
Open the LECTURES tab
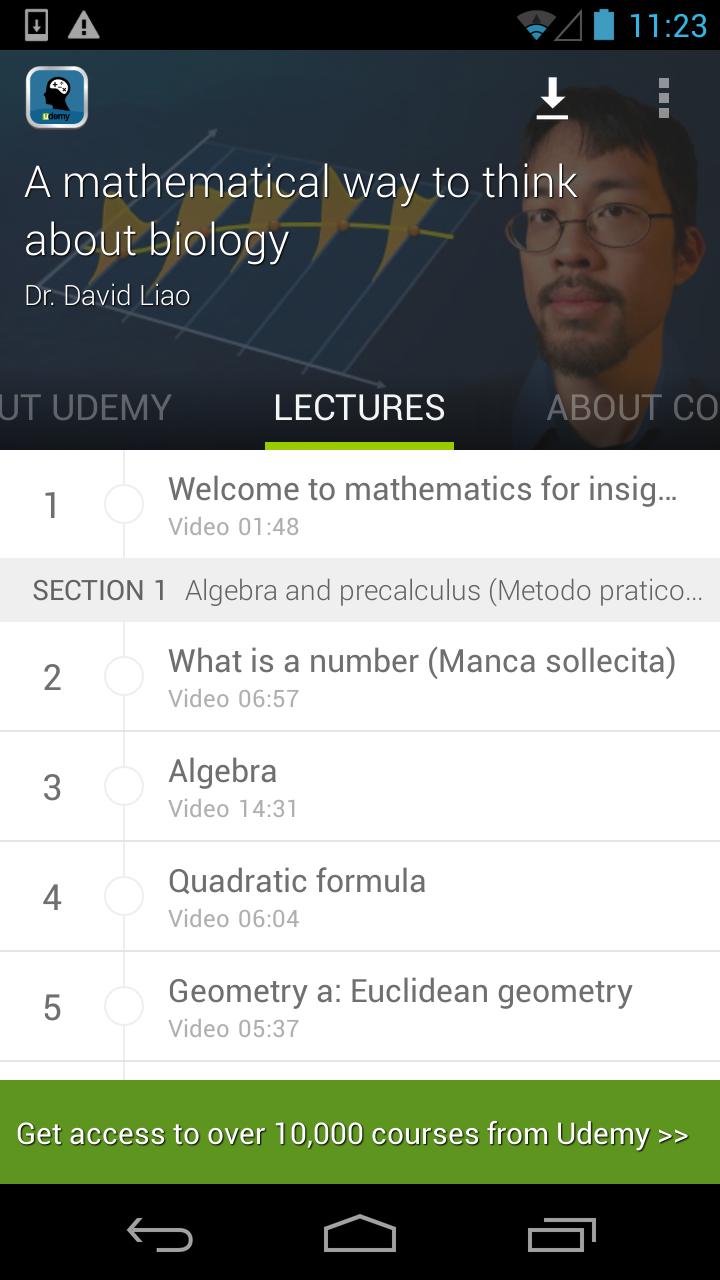[358, 408]
